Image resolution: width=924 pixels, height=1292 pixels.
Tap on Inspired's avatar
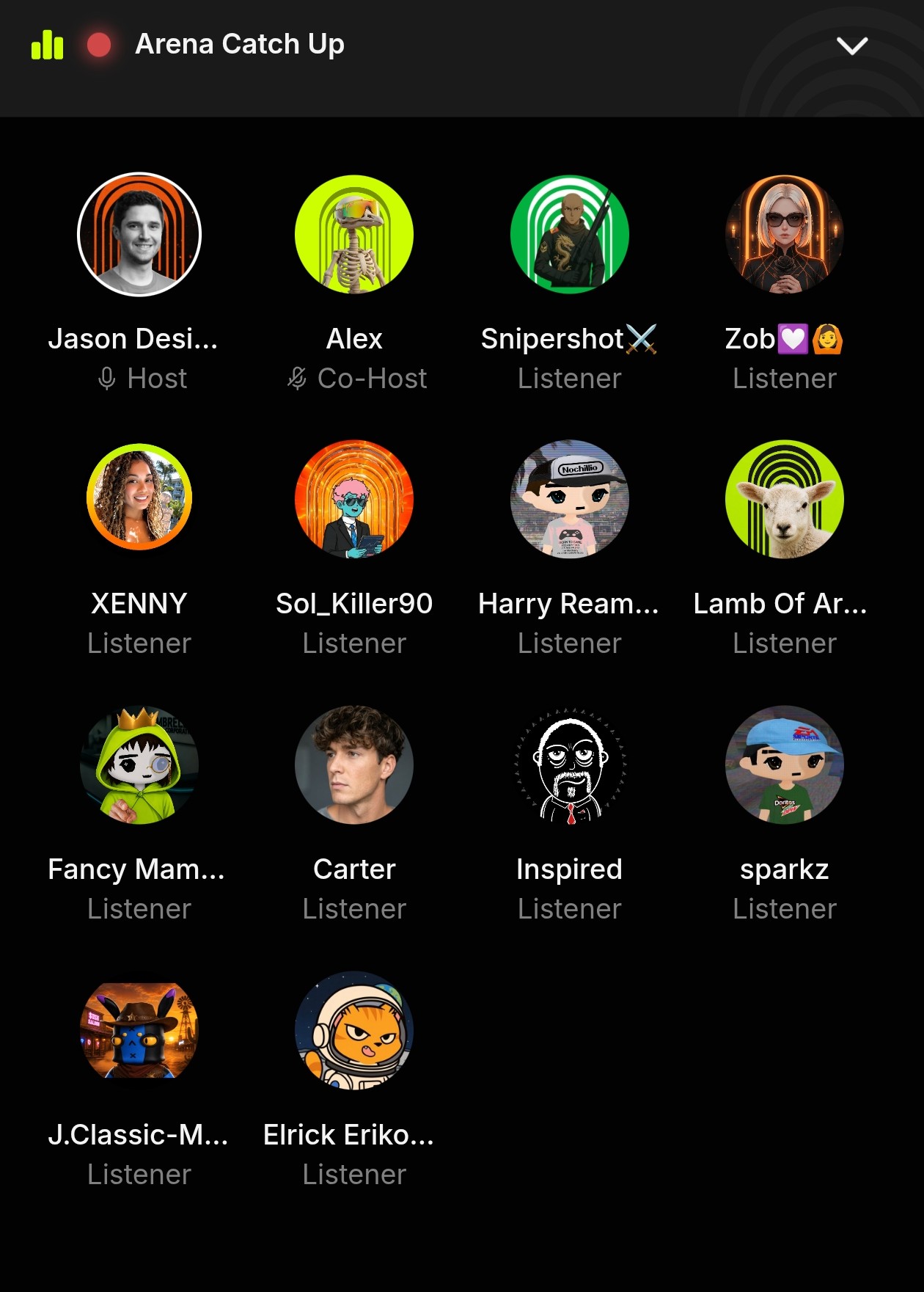tap(570, 765)
